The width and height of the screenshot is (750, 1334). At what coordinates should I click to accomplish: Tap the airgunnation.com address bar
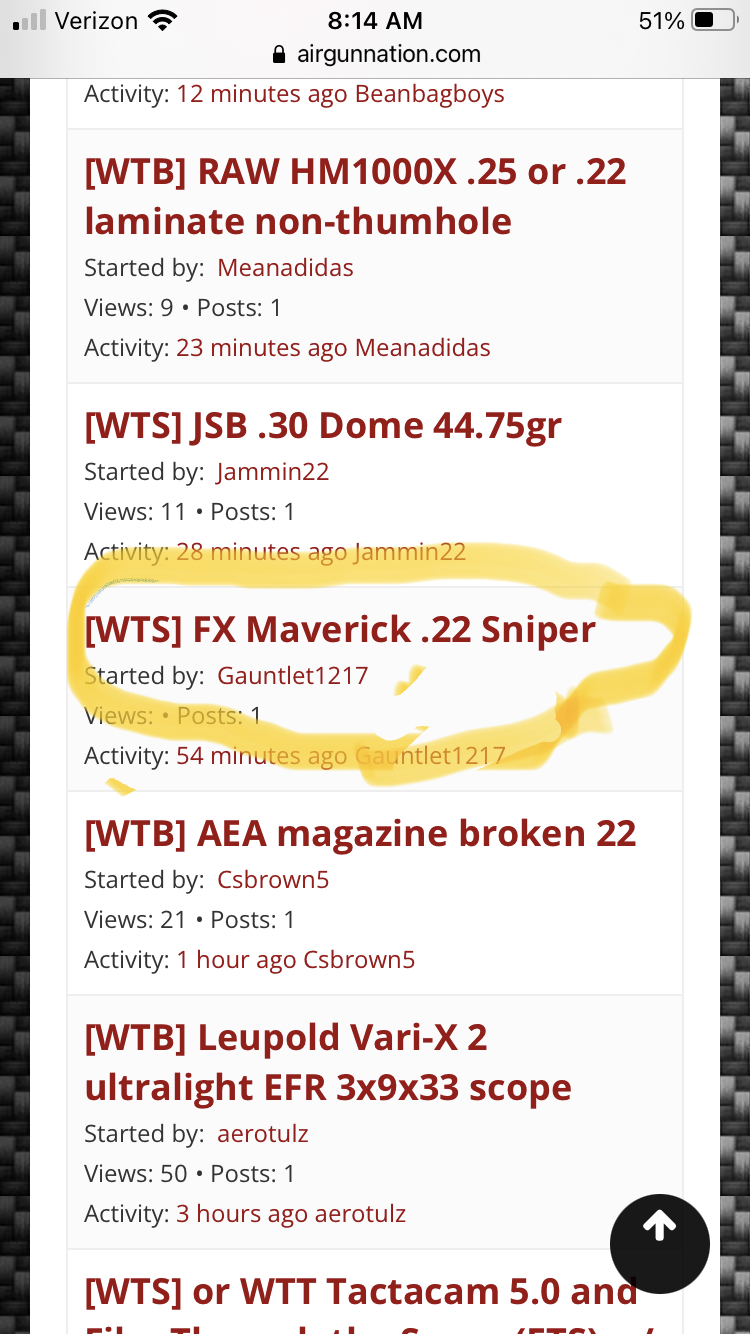click(376, 54)
